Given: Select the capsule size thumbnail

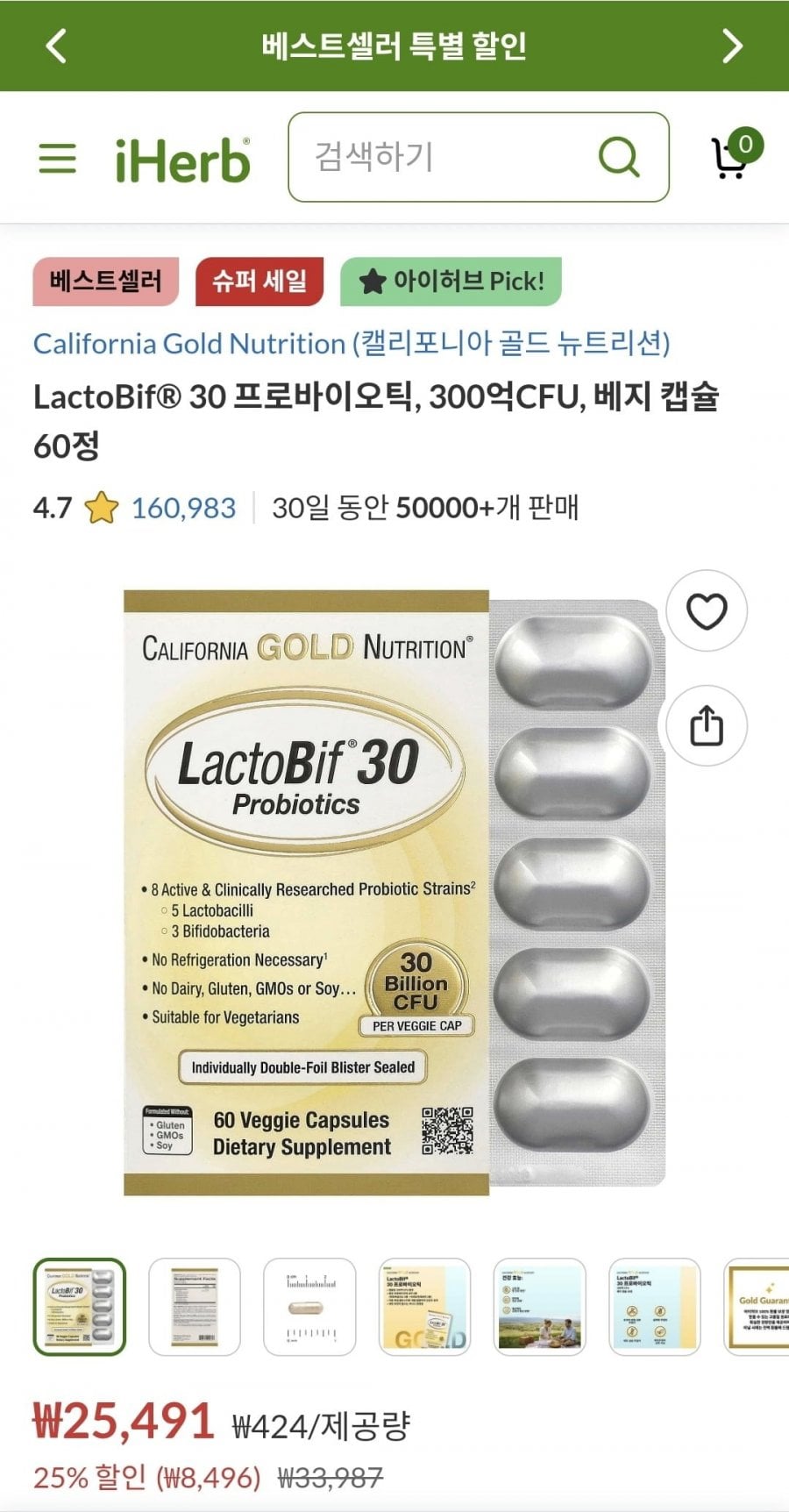Looking at the screenshot, I should point(309,1307).
